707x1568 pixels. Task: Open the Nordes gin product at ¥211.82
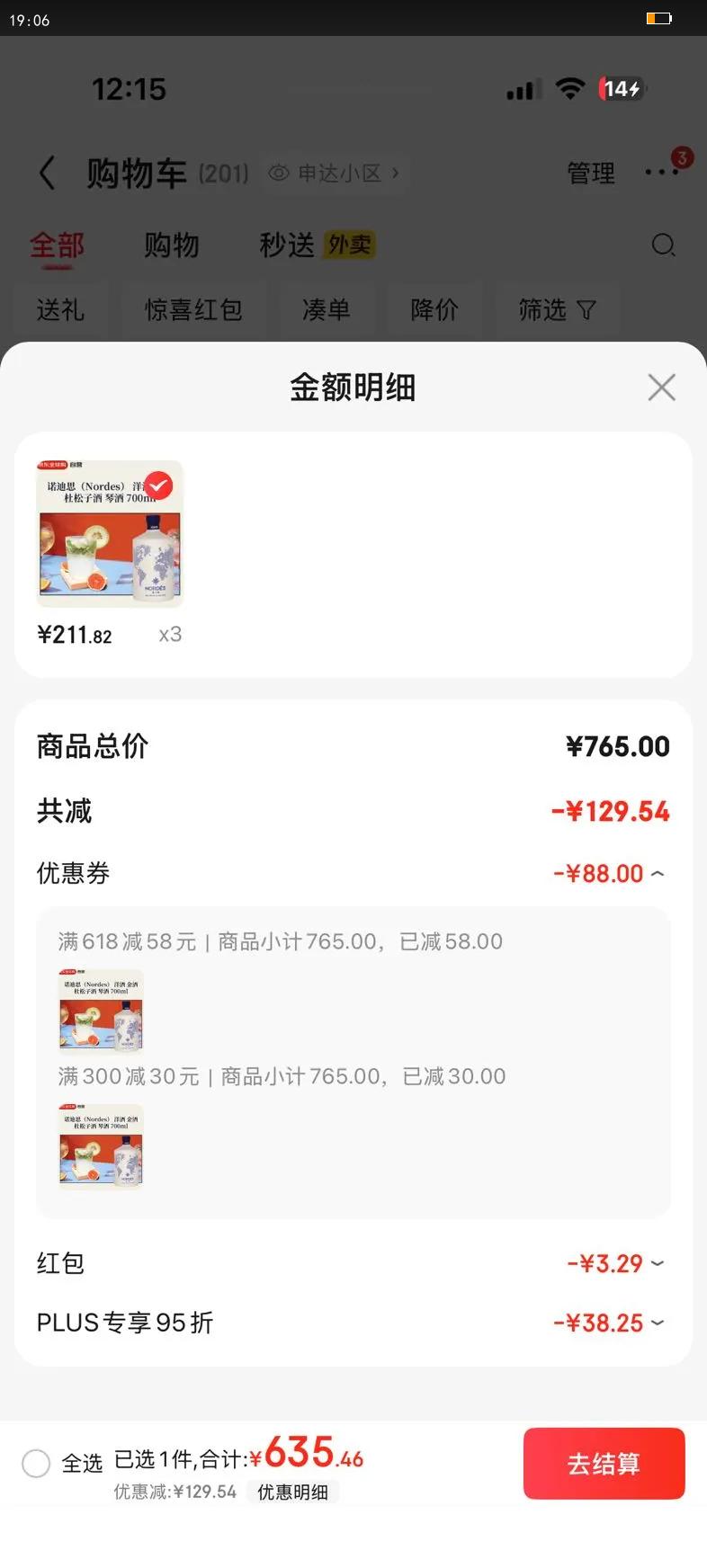pos(110,534)
